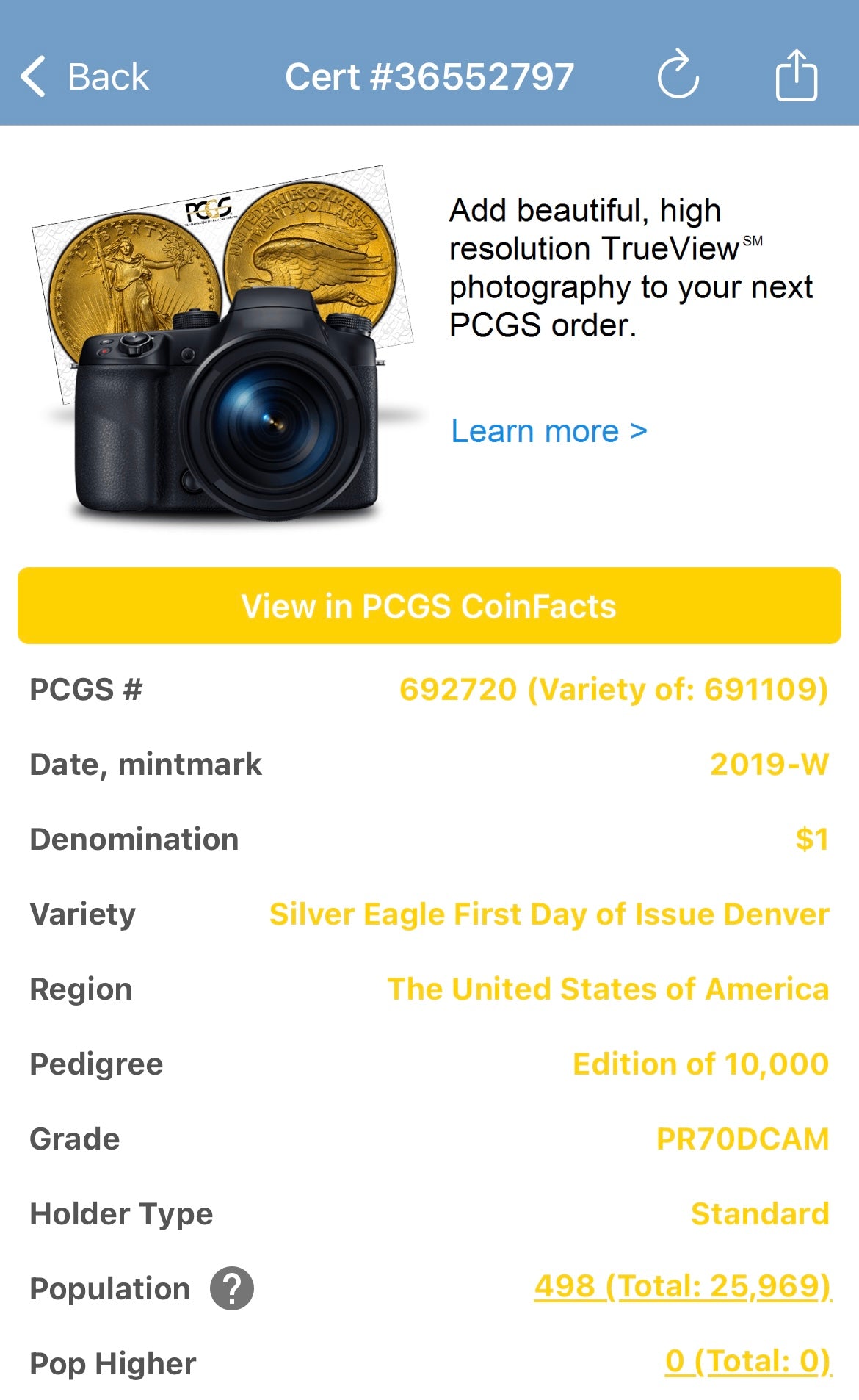Select the PR70DCAM grade value
The image size is (859, 1400).
pyautogui.click(x=742, y=1139)
